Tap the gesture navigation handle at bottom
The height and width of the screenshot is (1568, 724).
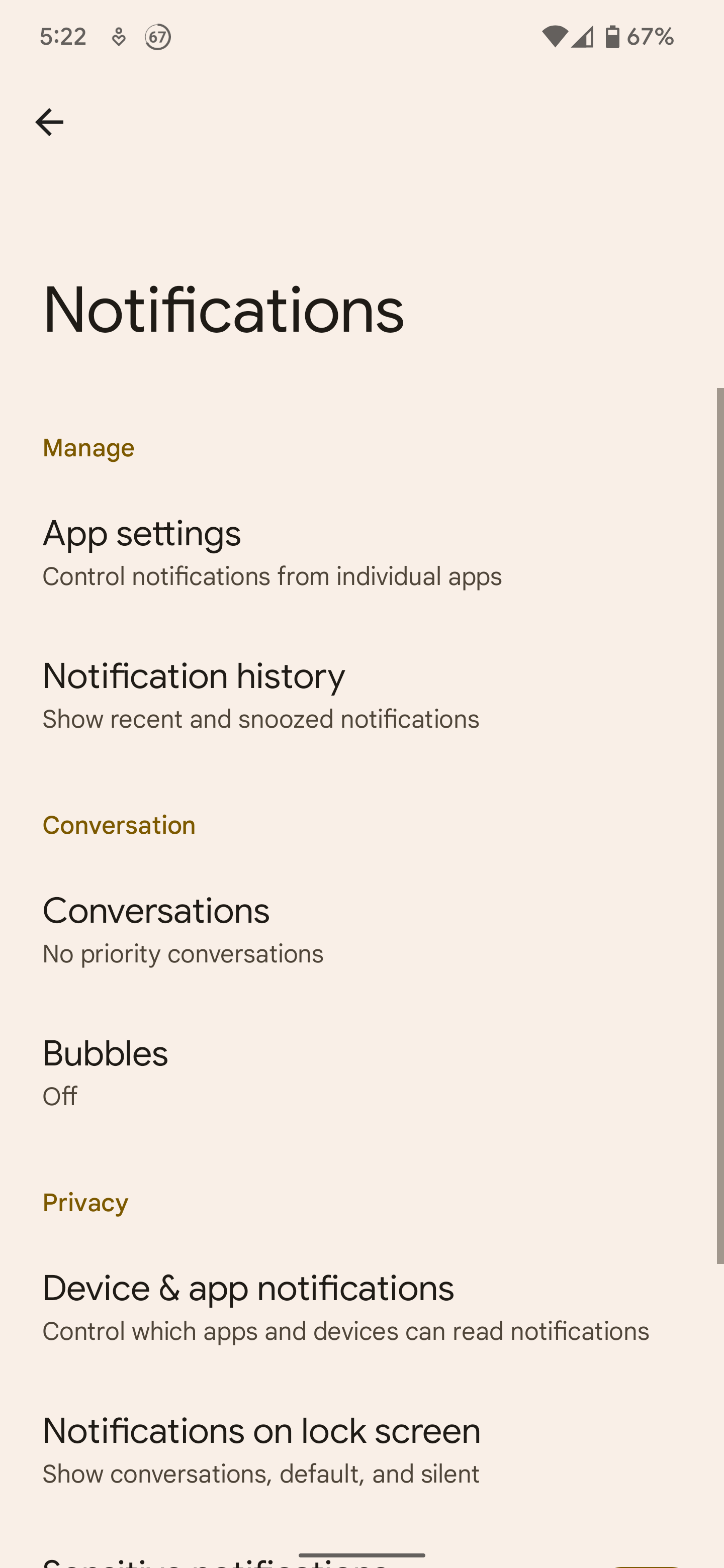coord(361,1556)
